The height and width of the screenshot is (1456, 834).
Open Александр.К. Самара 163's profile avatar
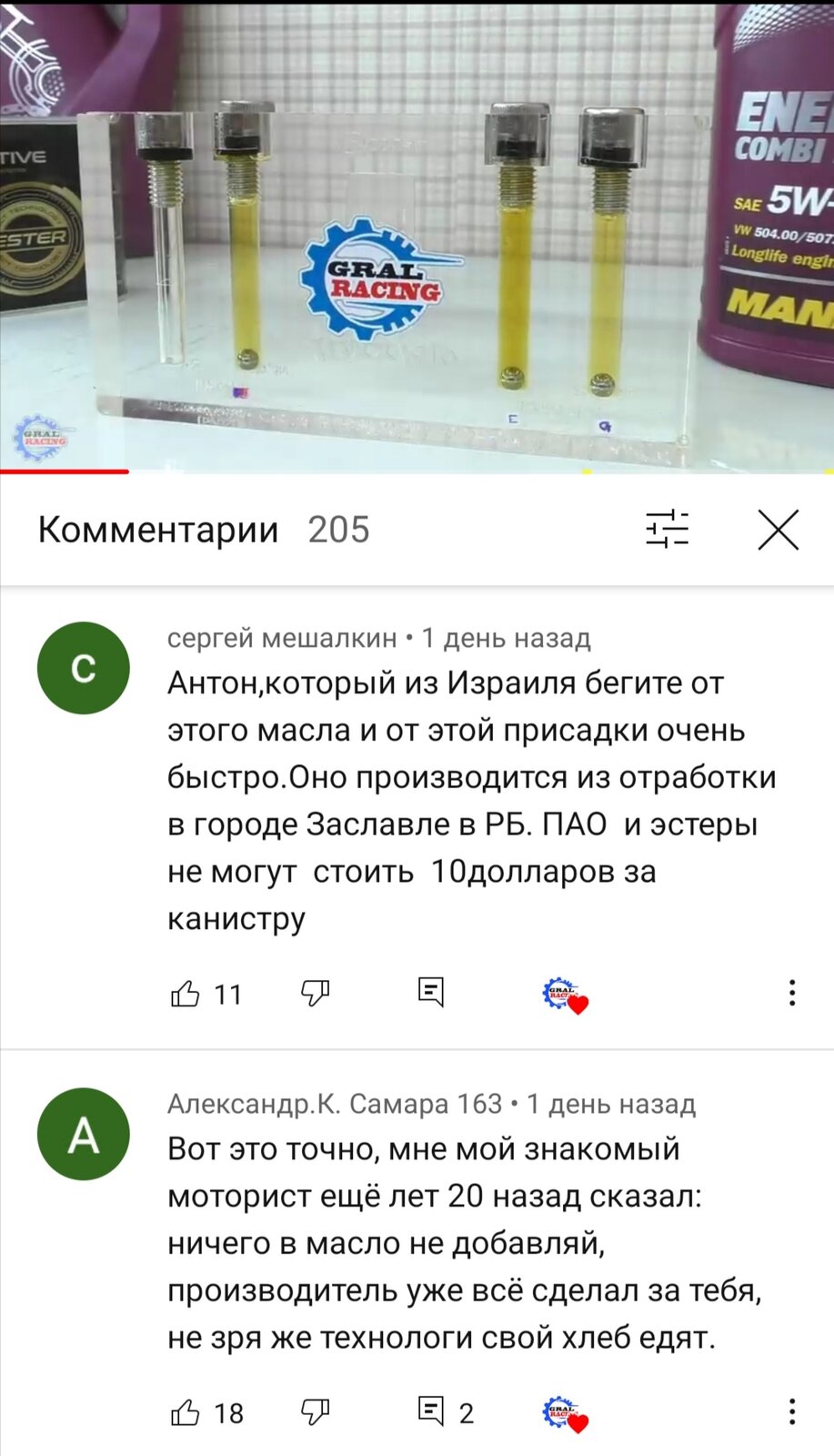[x=84, y=1134]
